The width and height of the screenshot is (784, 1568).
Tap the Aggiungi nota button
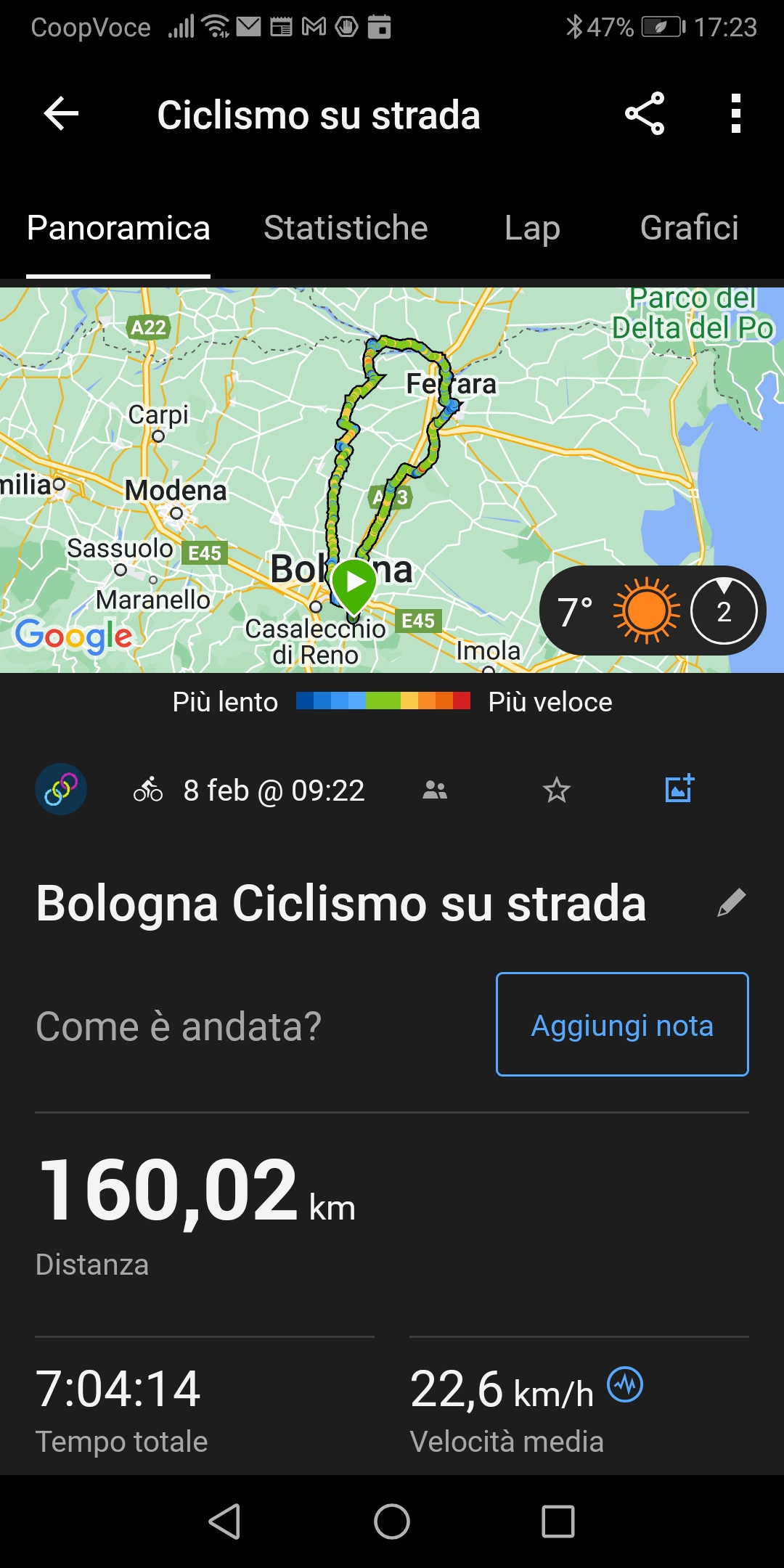point(622,1024)
